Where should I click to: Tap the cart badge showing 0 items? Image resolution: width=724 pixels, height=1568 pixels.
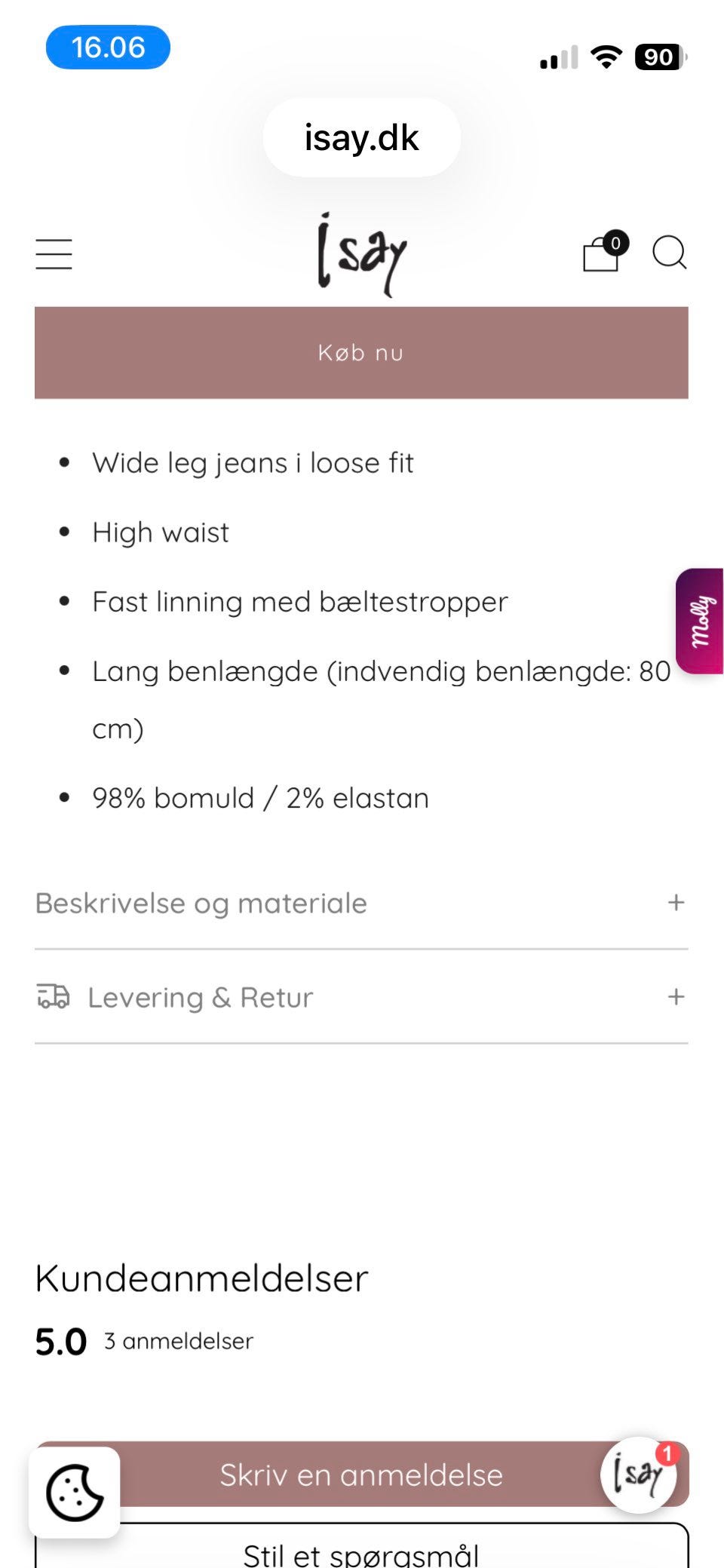(615, 242)
